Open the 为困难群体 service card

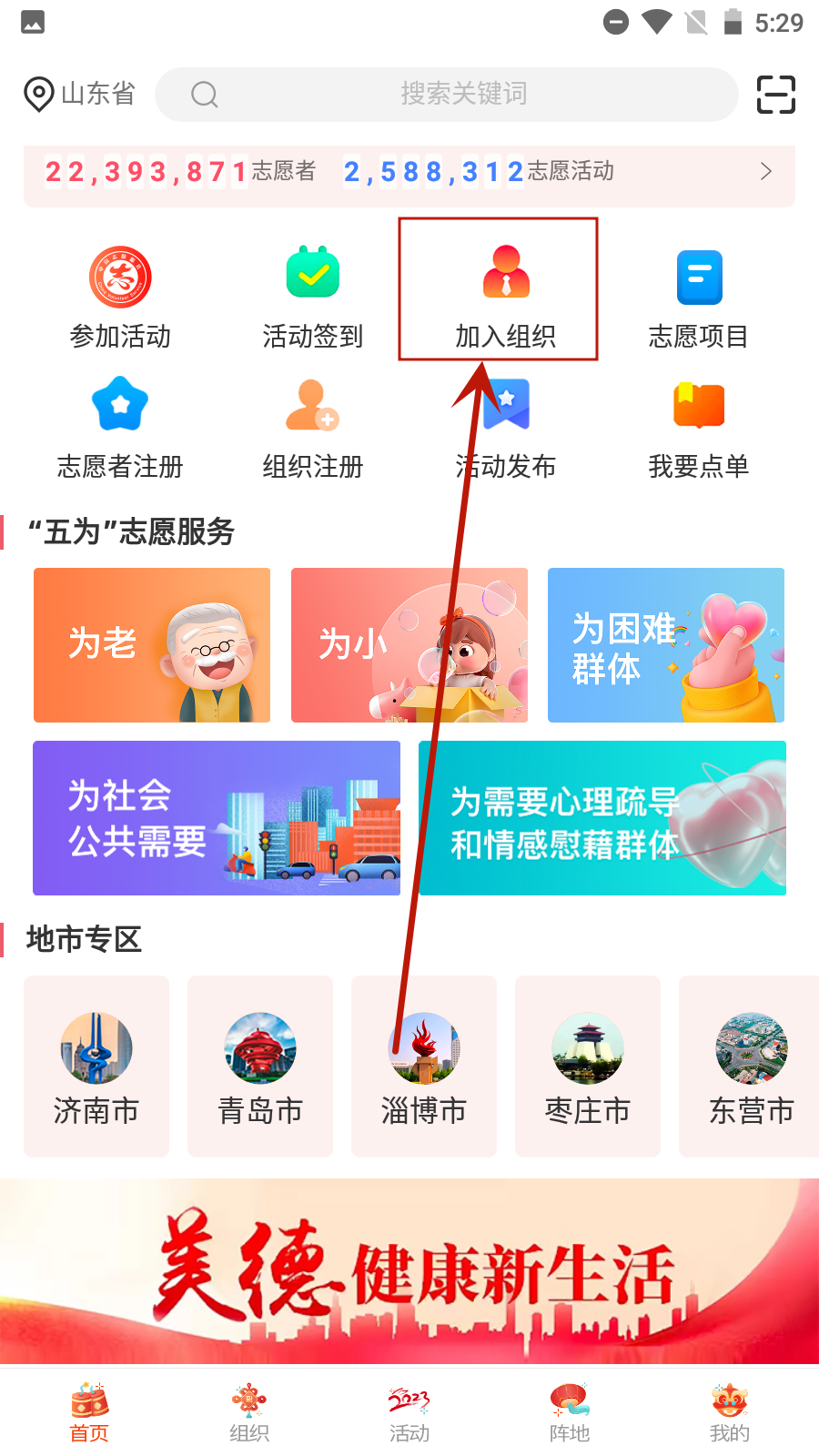click(x=665, y=645)
